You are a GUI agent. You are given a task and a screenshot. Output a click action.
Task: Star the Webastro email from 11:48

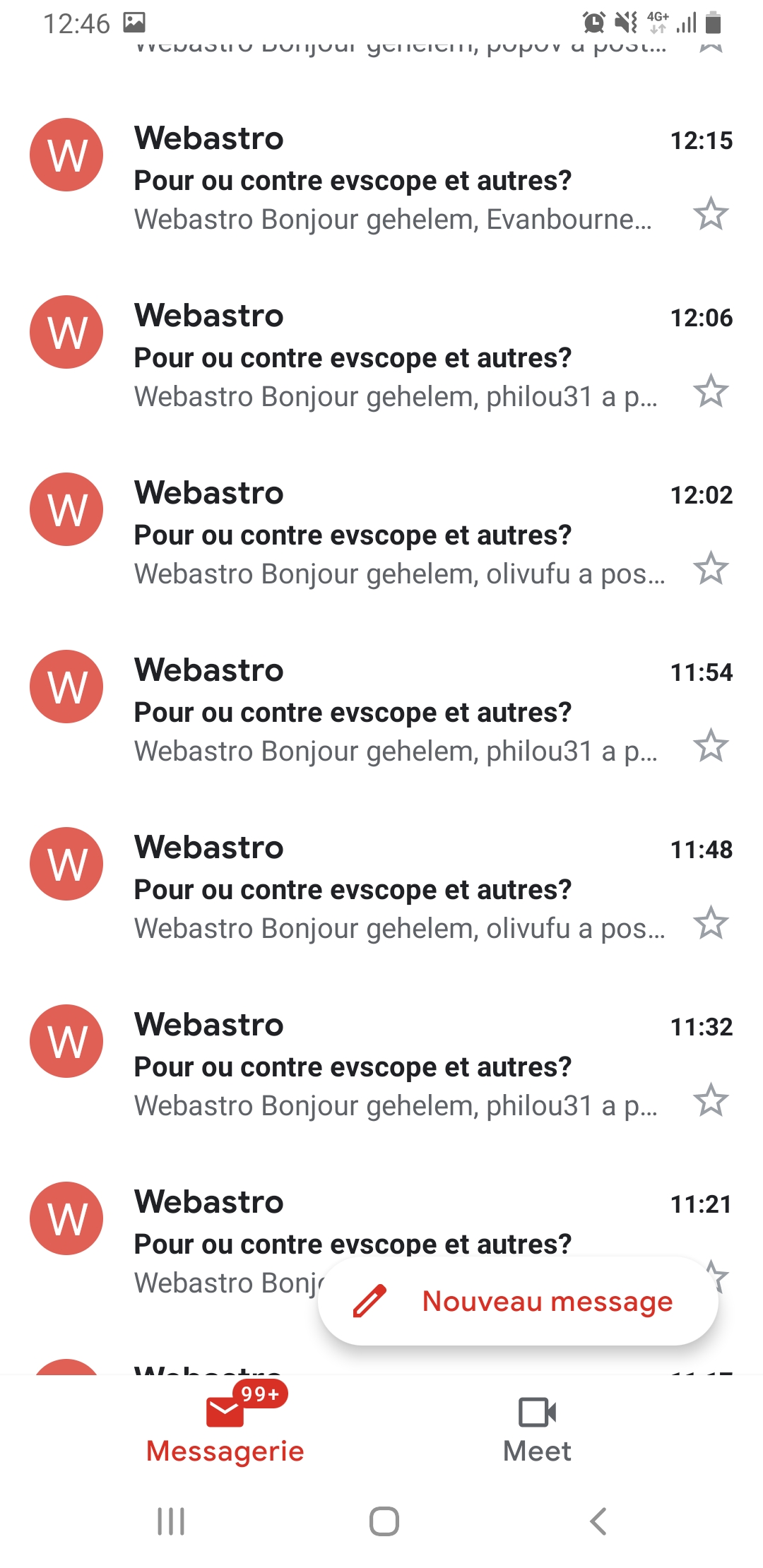pos(710,923)
